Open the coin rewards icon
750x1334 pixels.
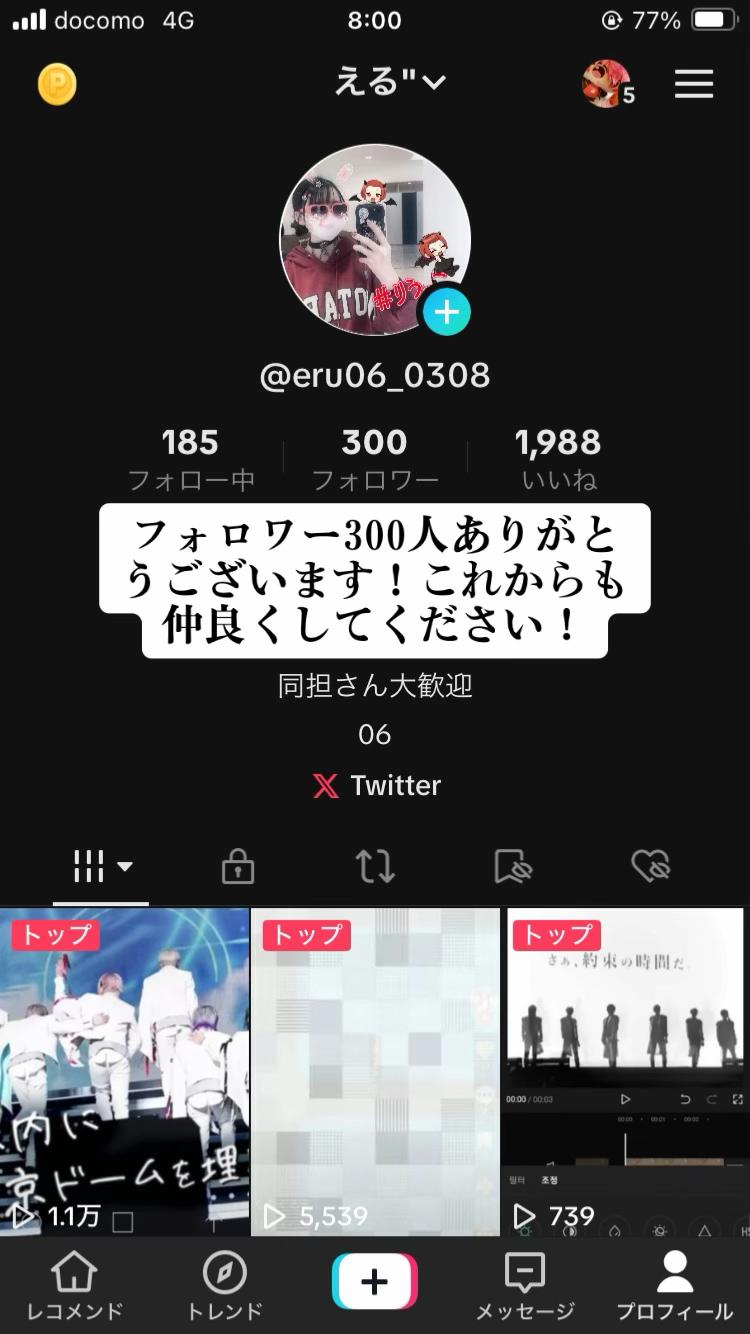[57, 85]
